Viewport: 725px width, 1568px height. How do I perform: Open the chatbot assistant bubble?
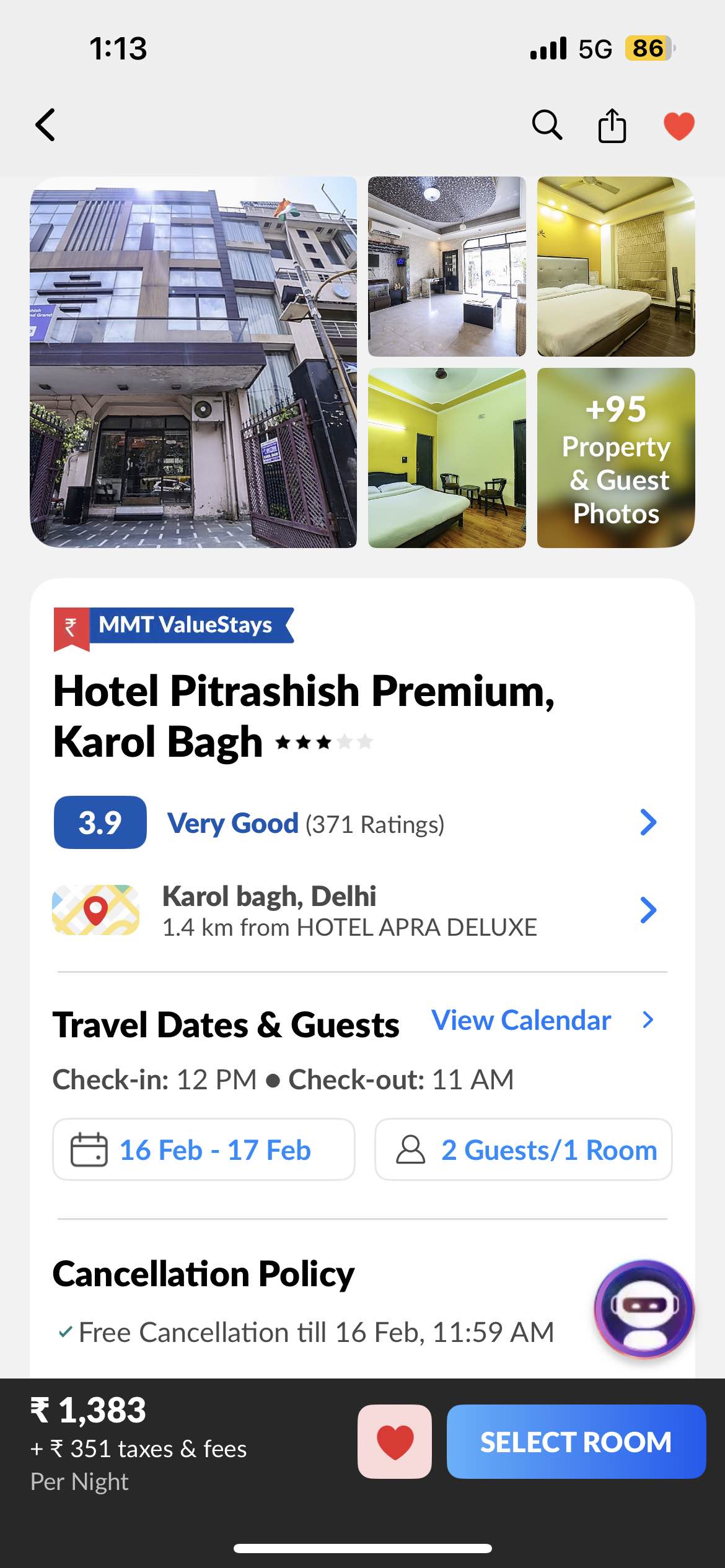[x=644, y=1309]
